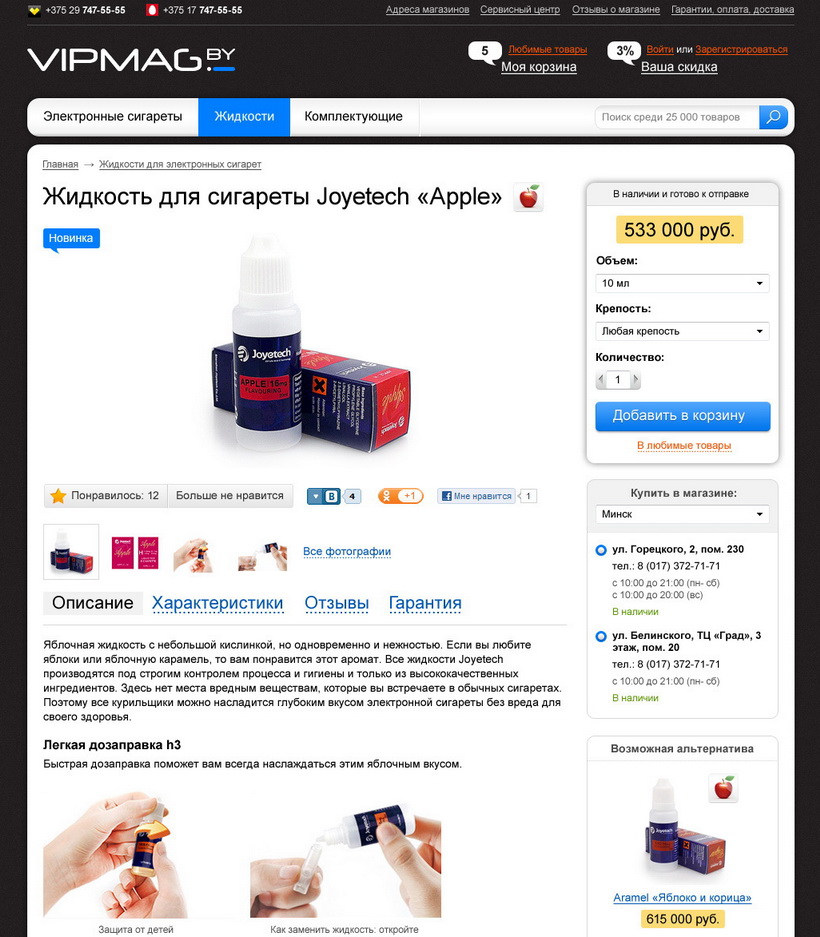
Task: Open the Электронные сигареты category
Action: point(112,116)
